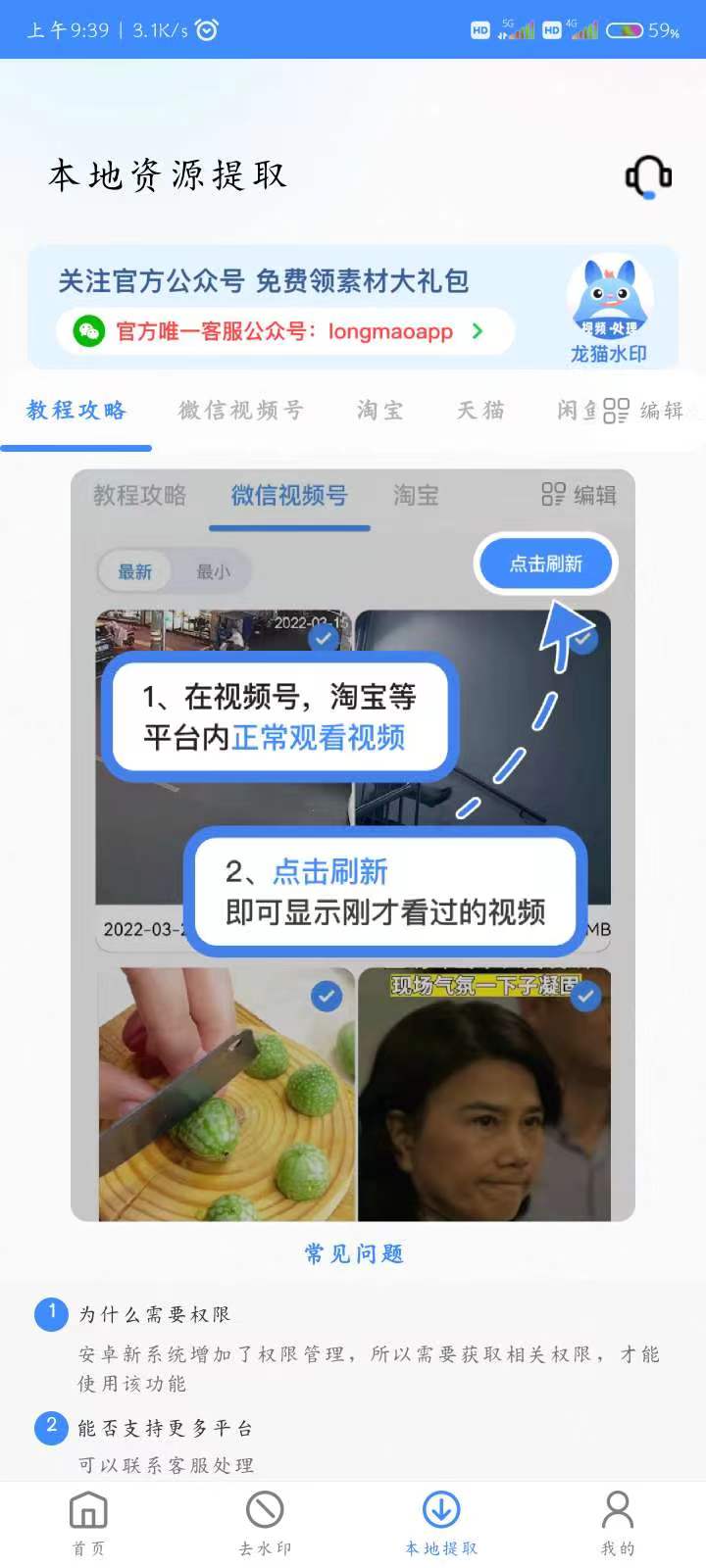Tap the green WeChat icon in the banner

(89, 331)
